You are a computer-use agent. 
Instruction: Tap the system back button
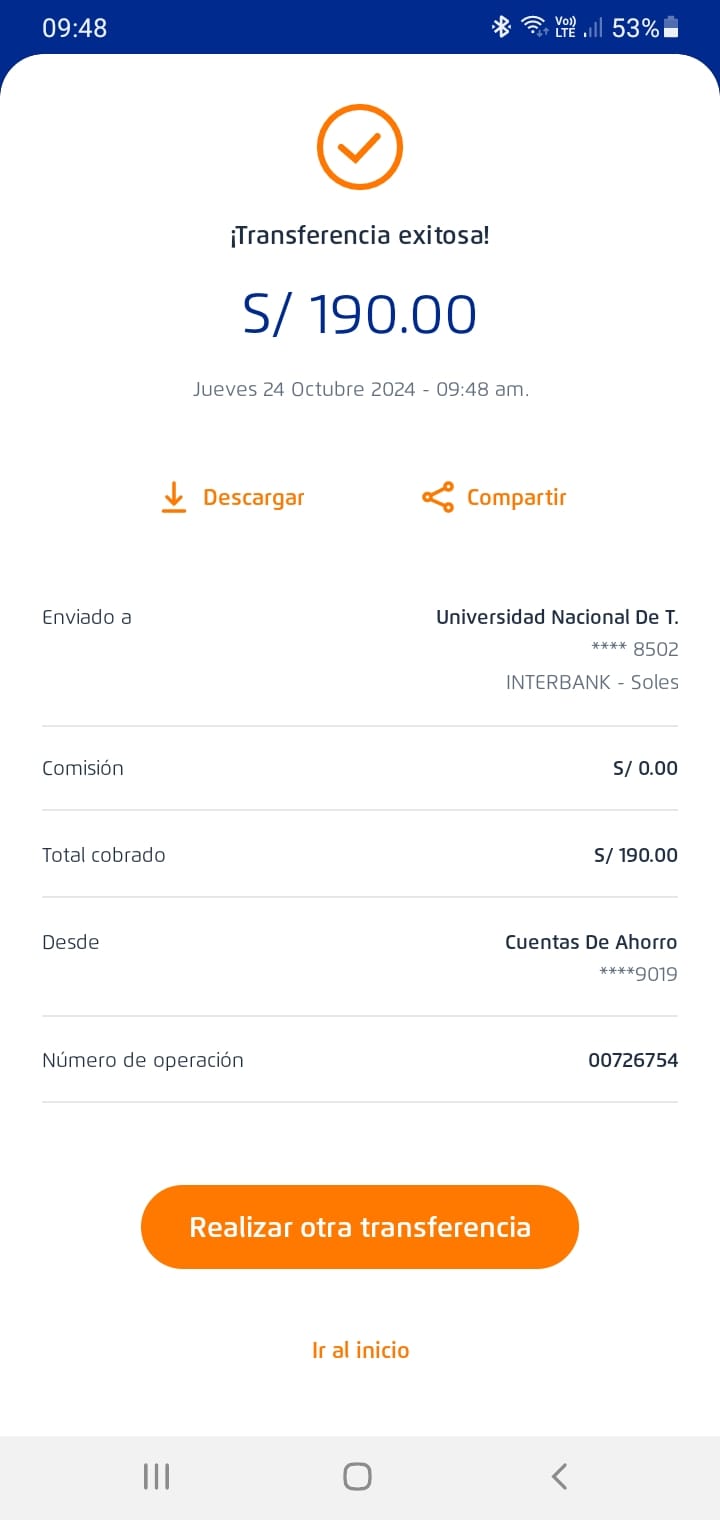point(560,1476)
